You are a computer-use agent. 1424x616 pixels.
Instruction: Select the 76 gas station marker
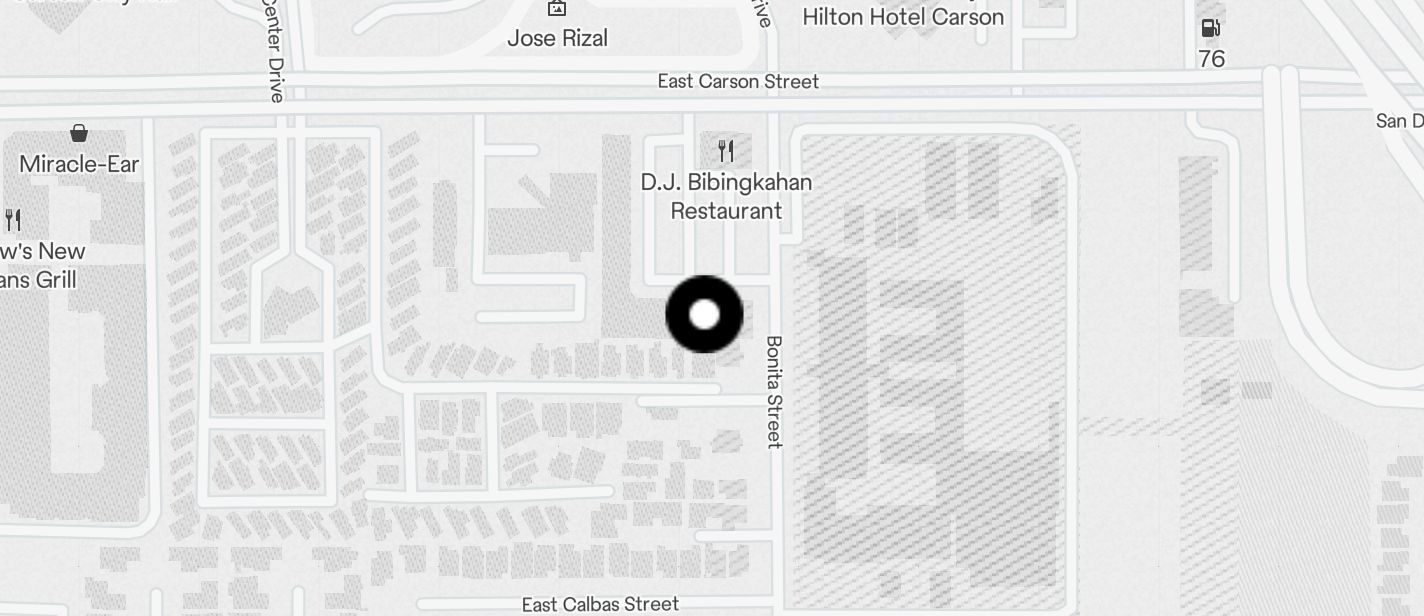tap(1210, 29)
